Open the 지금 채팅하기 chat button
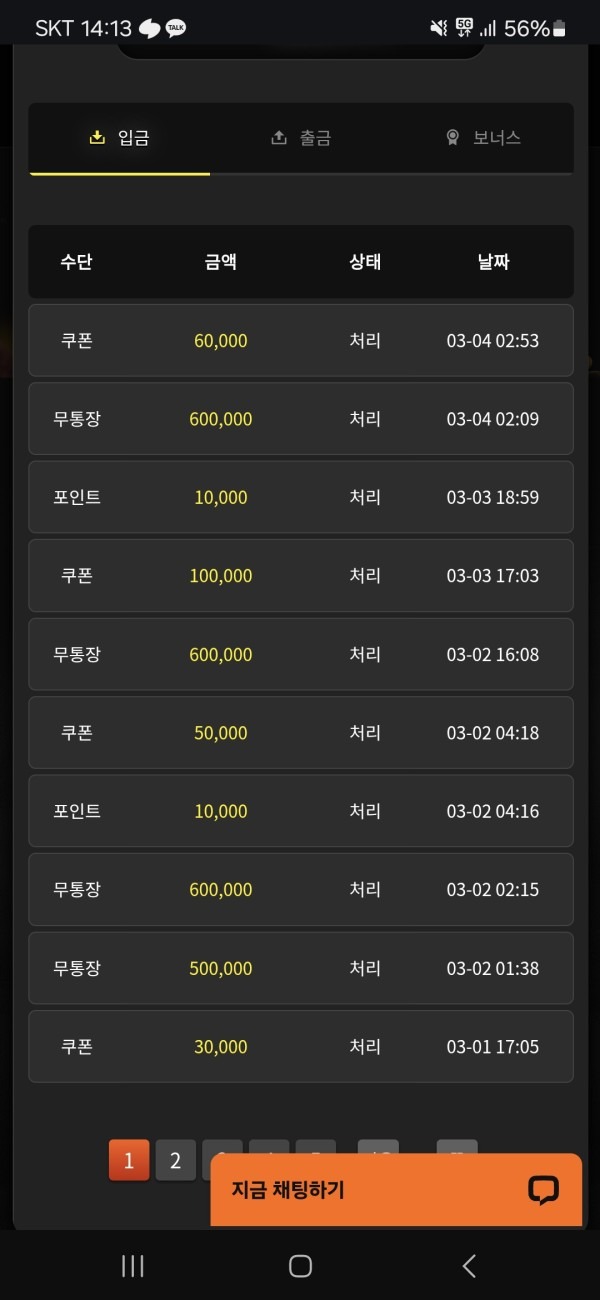600x1300 pixels. (396, 1190)
